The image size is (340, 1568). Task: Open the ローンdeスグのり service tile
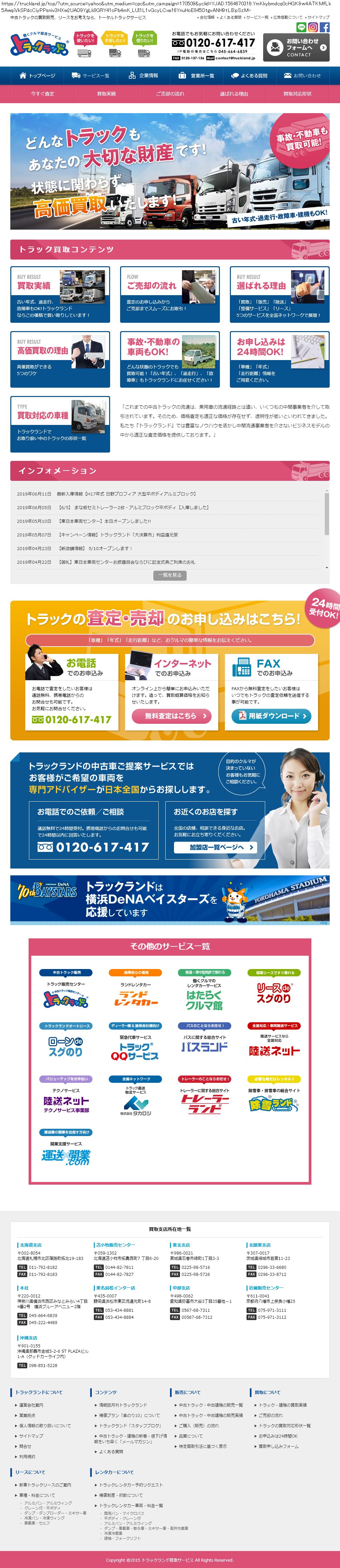point(66,1046)
